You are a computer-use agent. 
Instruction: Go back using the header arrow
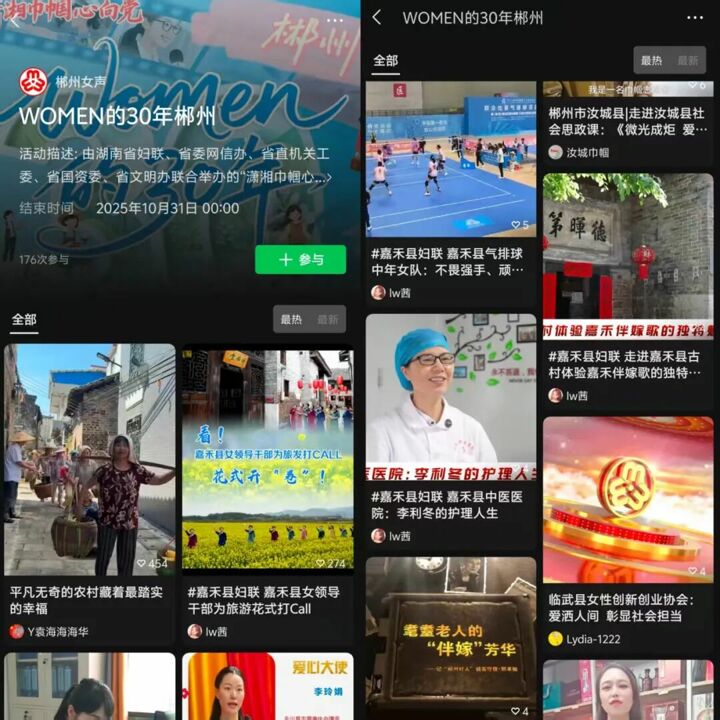pos(376,18)
